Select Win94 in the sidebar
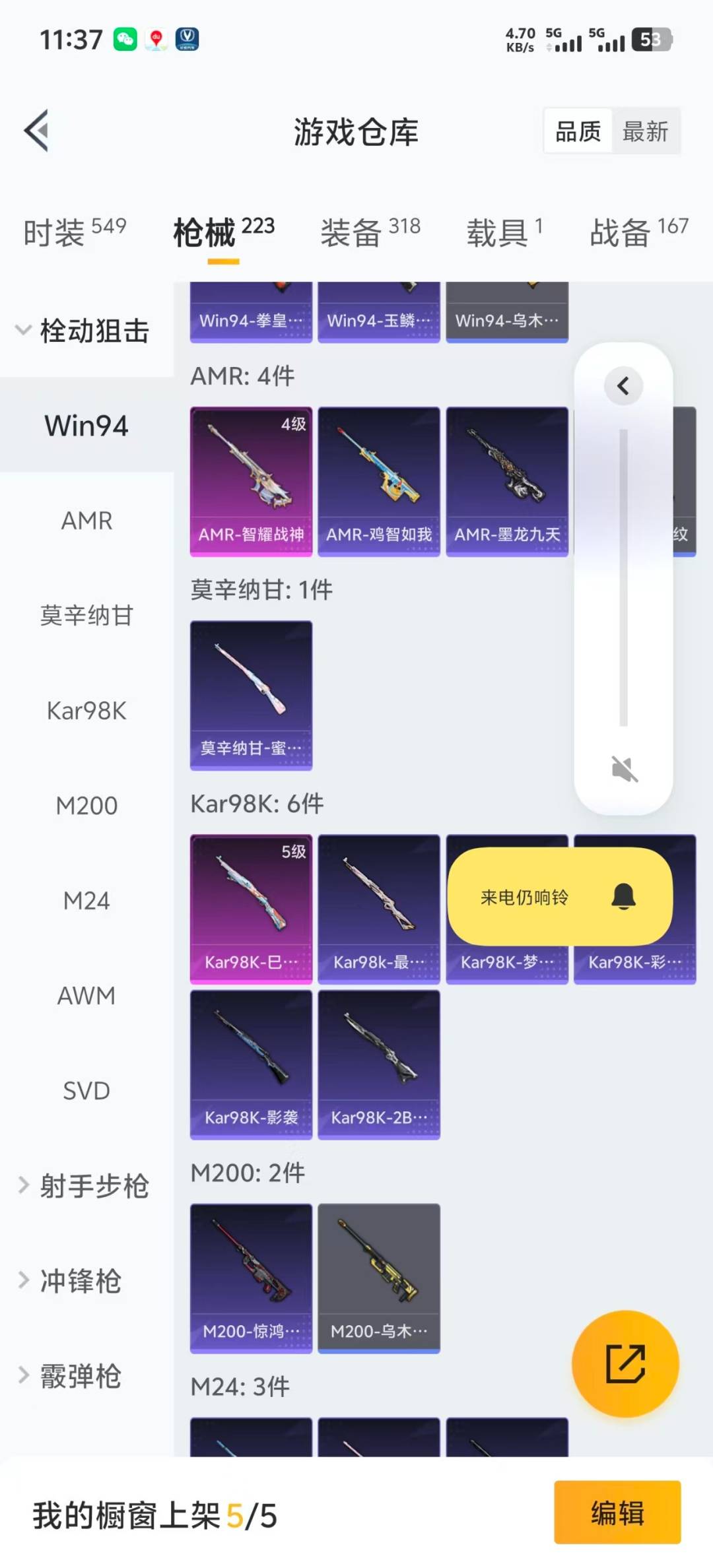The height and width of the screenshot is (1568, 713). pyautogui.click(x=86, y=426)
